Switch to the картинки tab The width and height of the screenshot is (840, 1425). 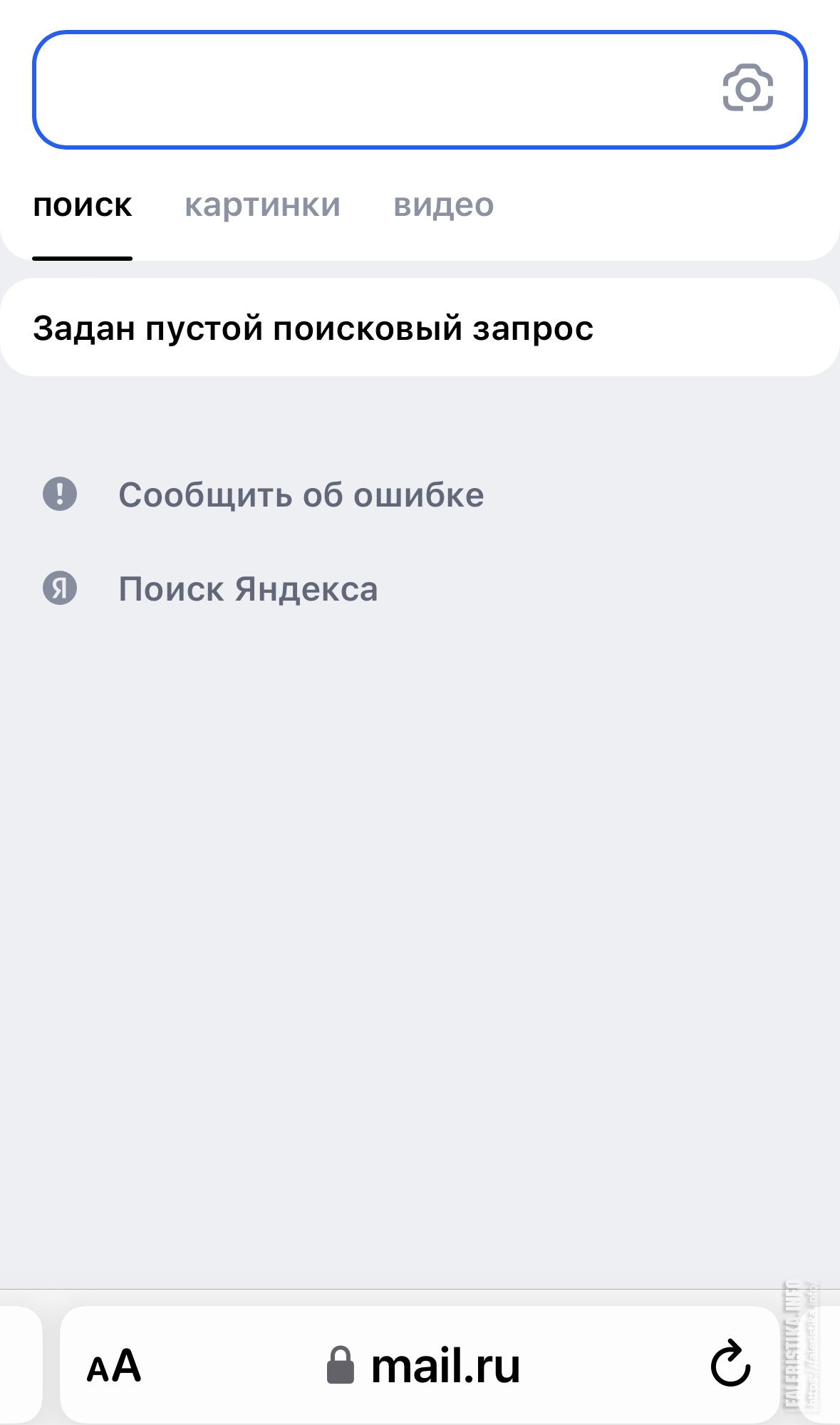click(x=262, y=206)
